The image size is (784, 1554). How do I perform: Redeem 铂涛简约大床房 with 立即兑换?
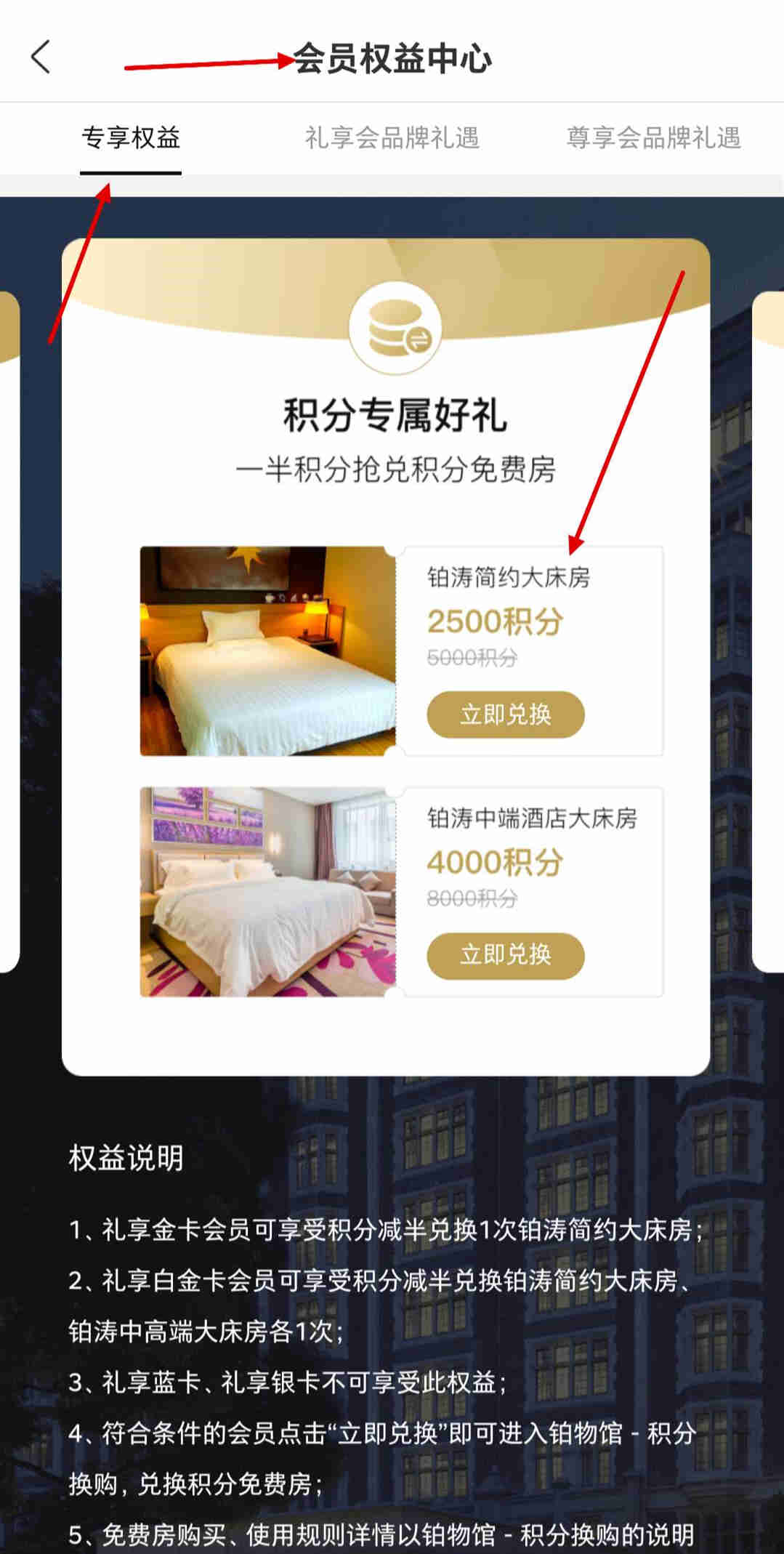505,714
